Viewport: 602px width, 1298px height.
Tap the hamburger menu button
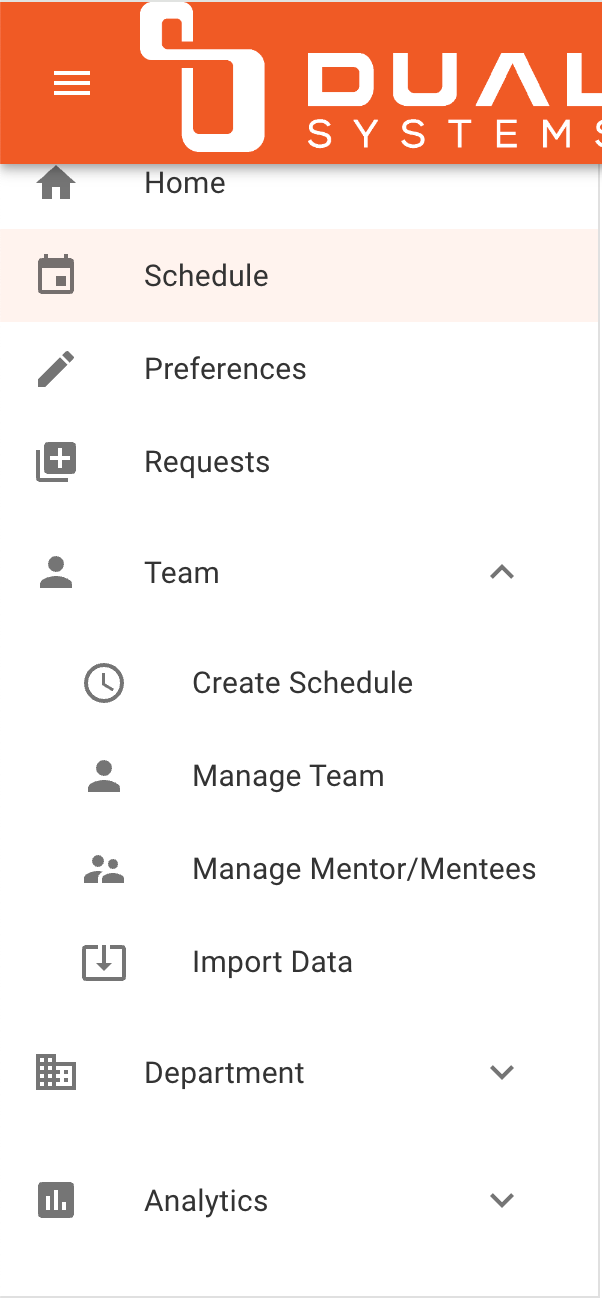tap(72, 84)
